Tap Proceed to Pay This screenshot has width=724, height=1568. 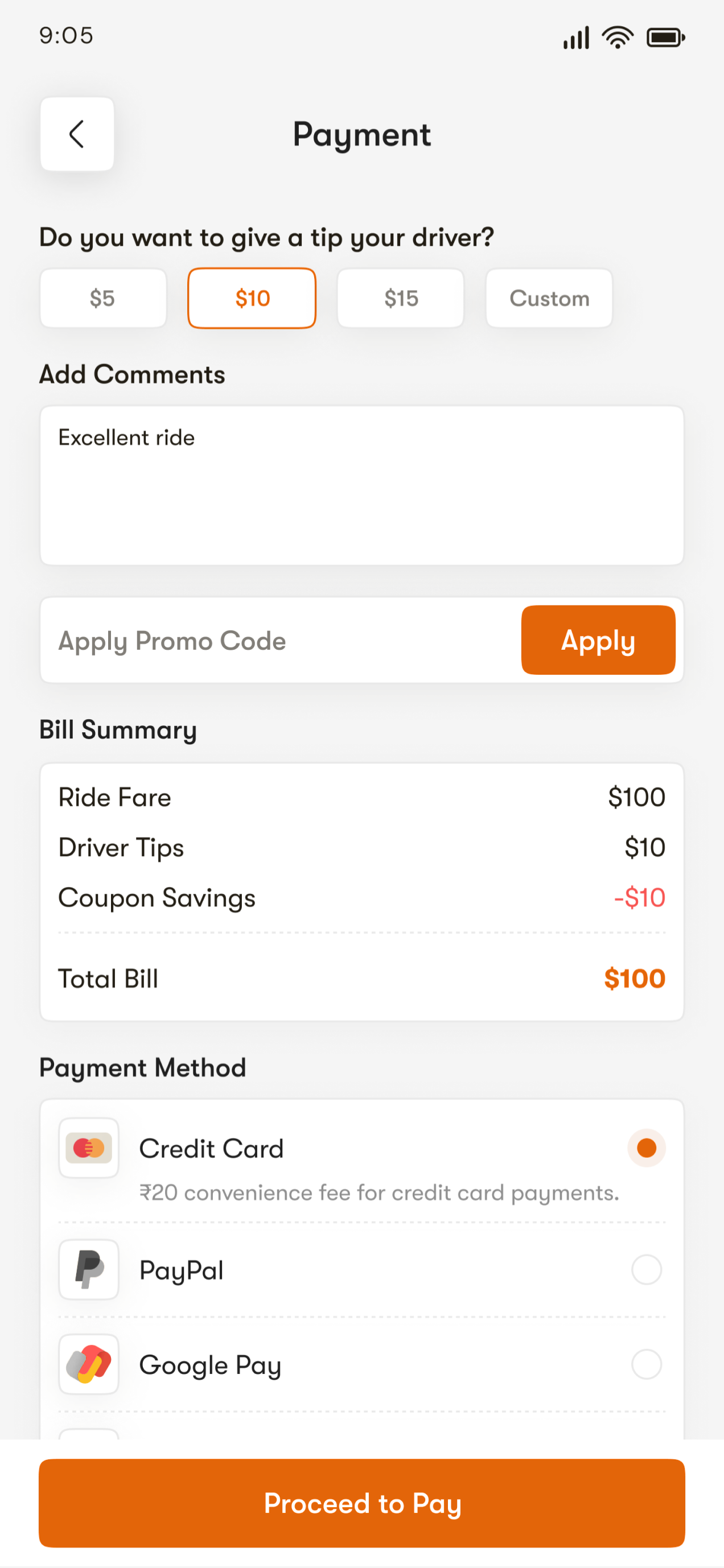pyautogui.click(x=361, y=1503)
